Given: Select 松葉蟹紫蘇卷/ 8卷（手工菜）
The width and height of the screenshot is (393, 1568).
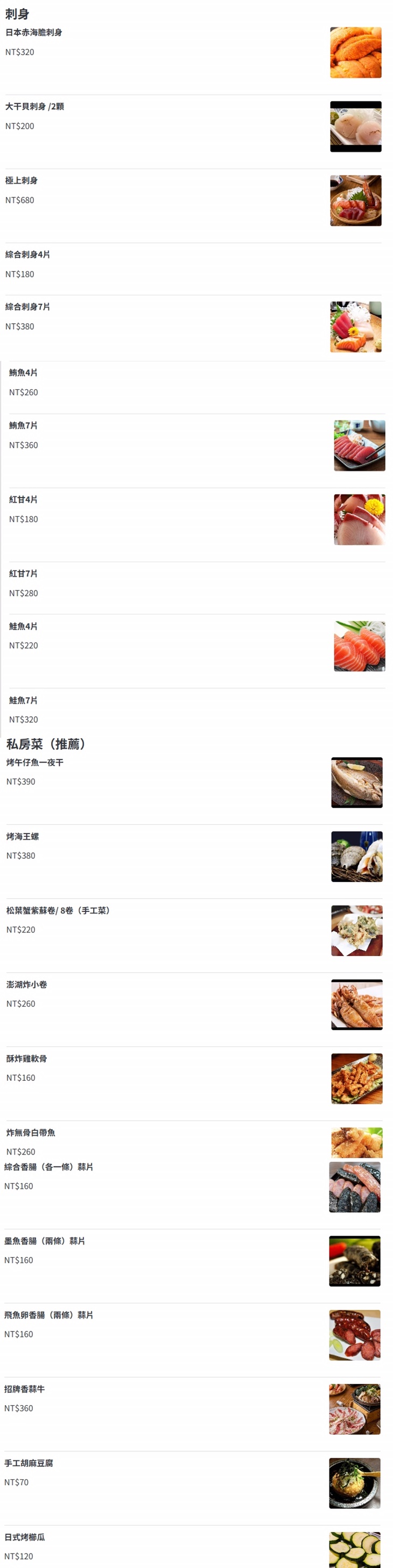Looking at the screenshot, I should (x=58, y=910).
